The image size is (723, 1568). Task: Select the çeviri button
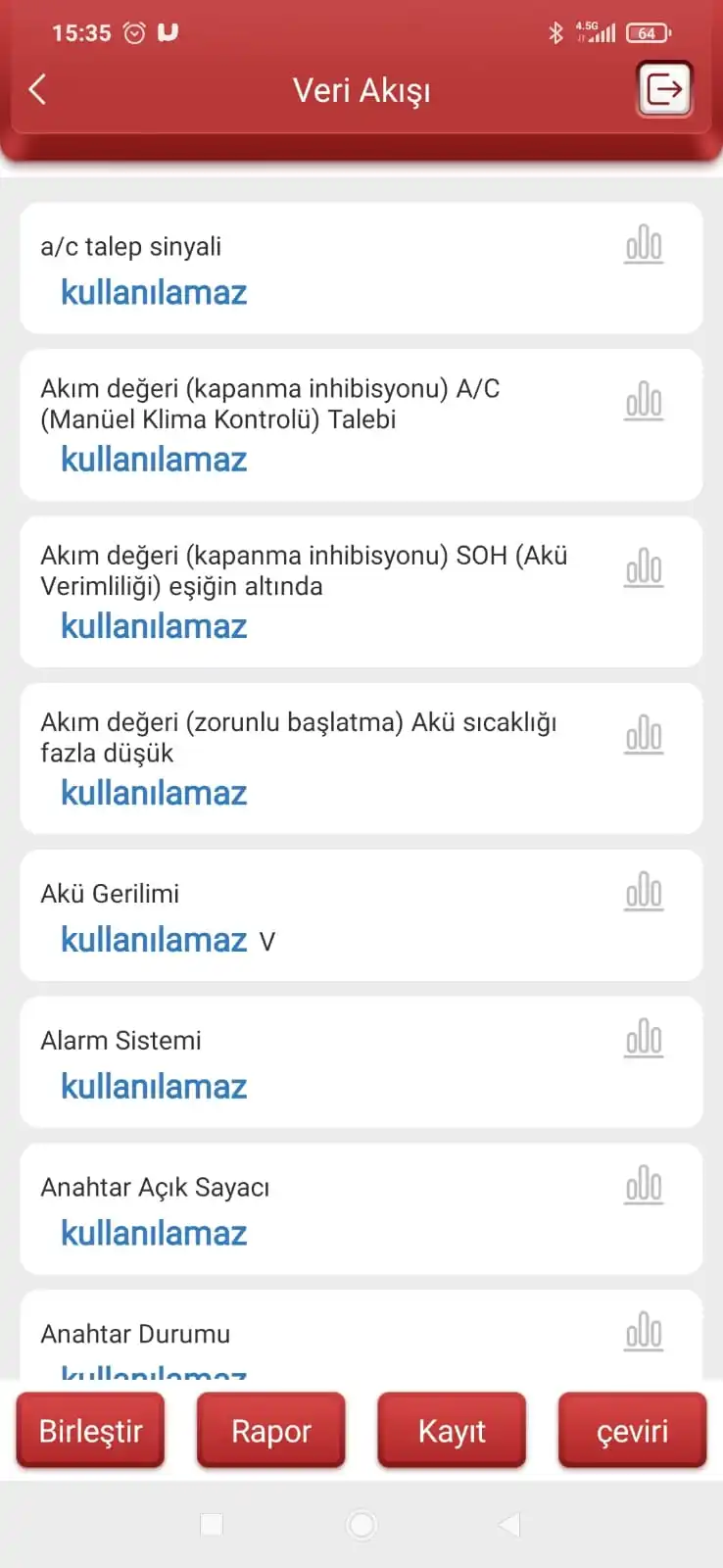pos(632,1431)
